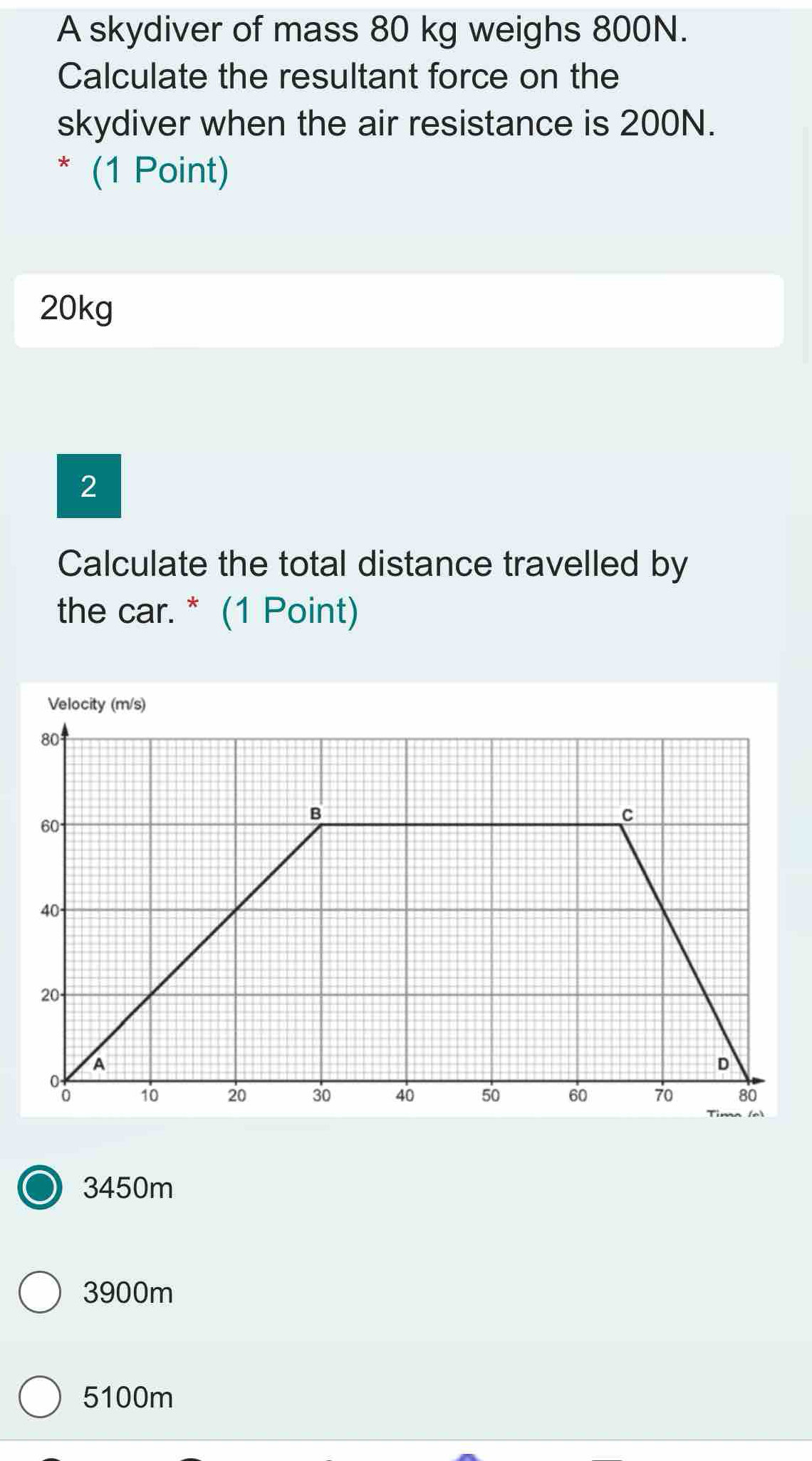The height and width of the screenshot is (1461, 812).
Task: Choose the 3900m answer option
Action: click(x=39, y=1292)
